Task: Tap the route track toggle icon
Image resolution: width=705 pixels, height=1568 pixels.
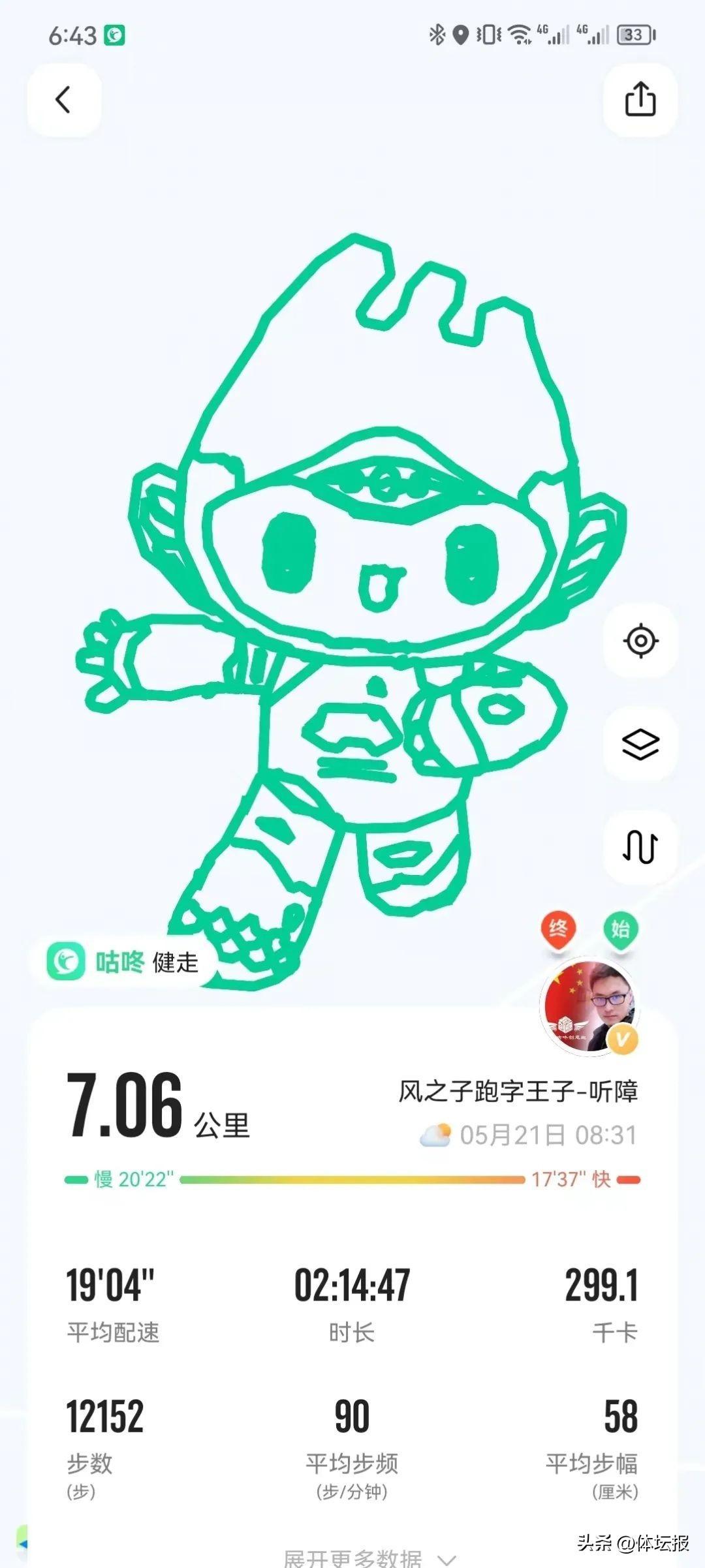Action: (640, 847)
